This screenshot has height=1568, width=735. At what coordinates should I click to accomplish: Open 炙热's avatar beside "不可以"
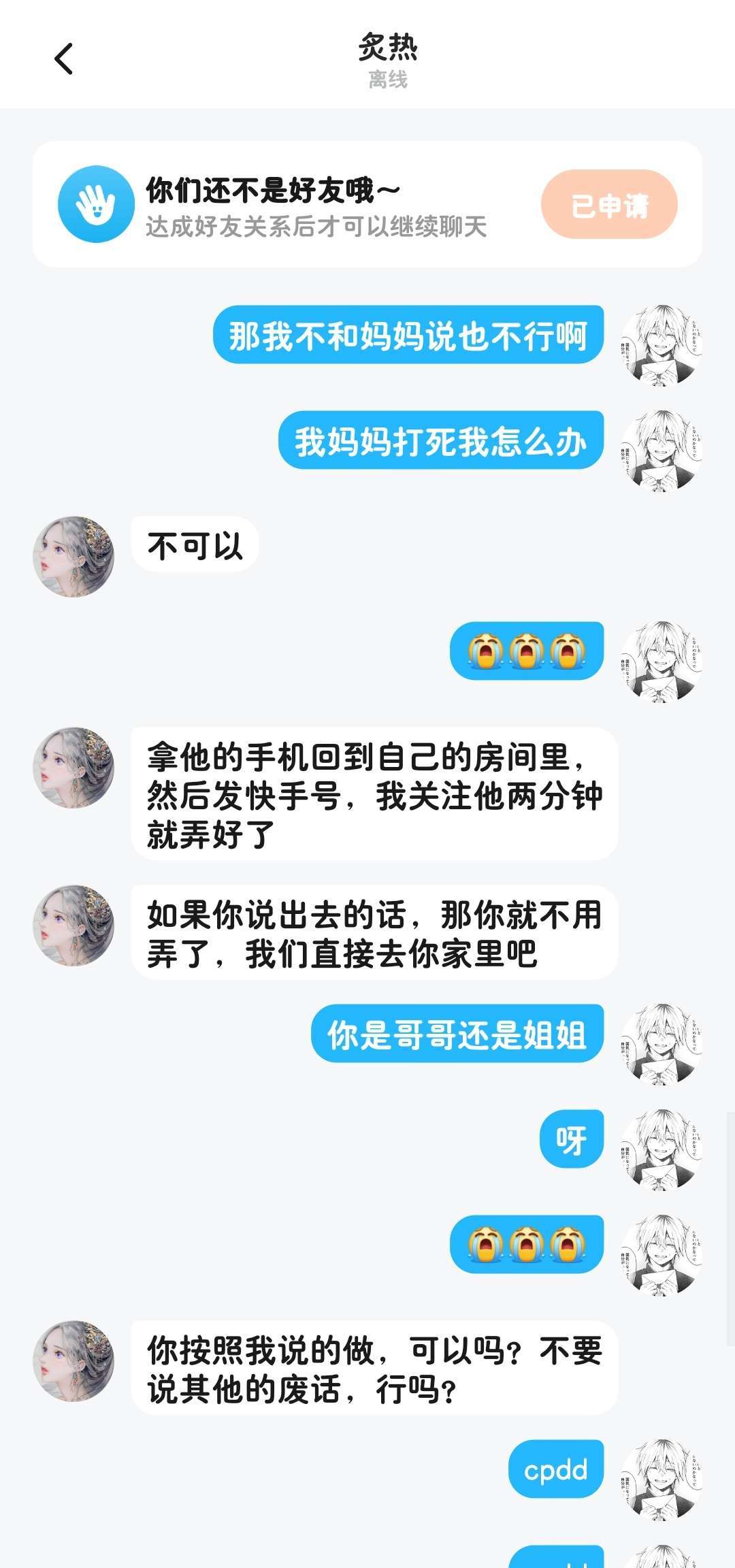73,557
